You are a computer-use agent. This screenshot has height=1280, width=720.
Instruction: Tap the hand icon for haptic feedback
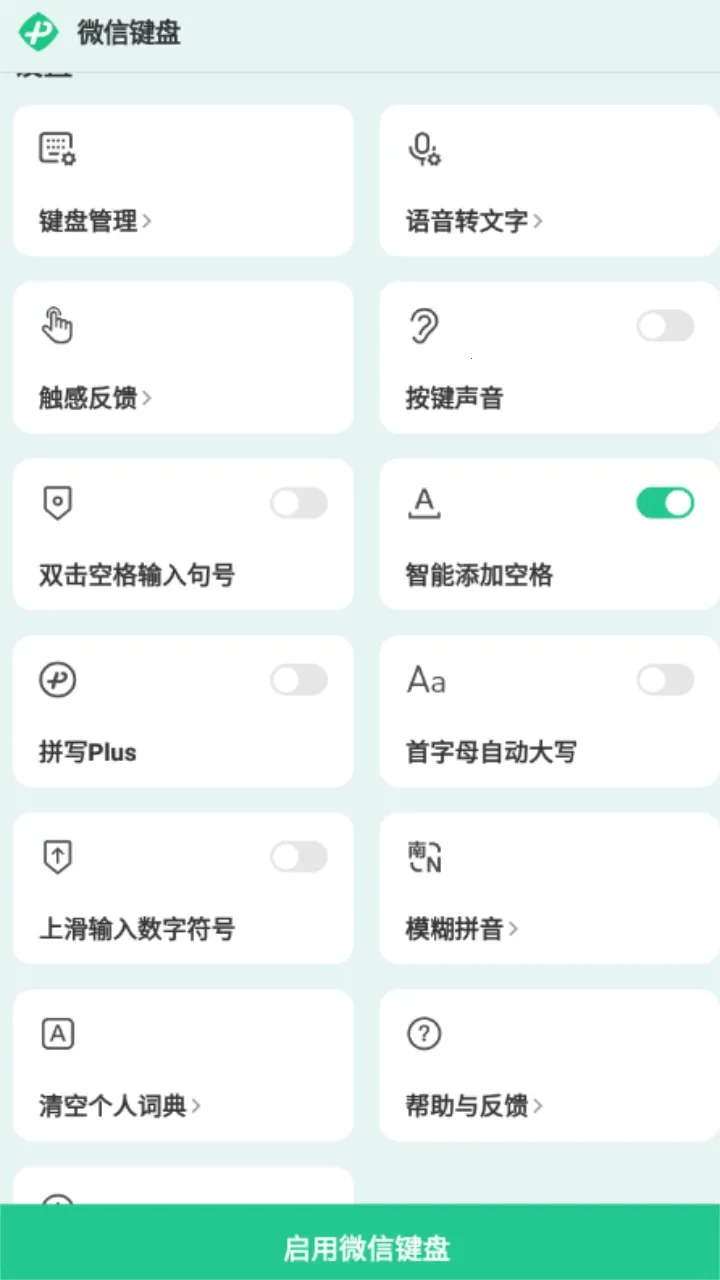(57, 323)
